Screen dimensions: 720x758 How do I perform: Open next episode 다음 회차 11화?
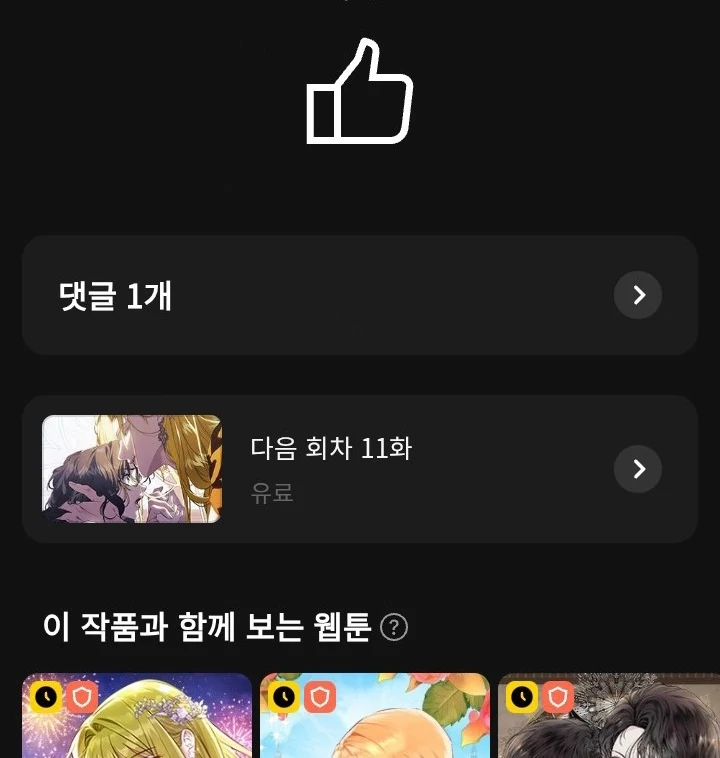(359, 469)
